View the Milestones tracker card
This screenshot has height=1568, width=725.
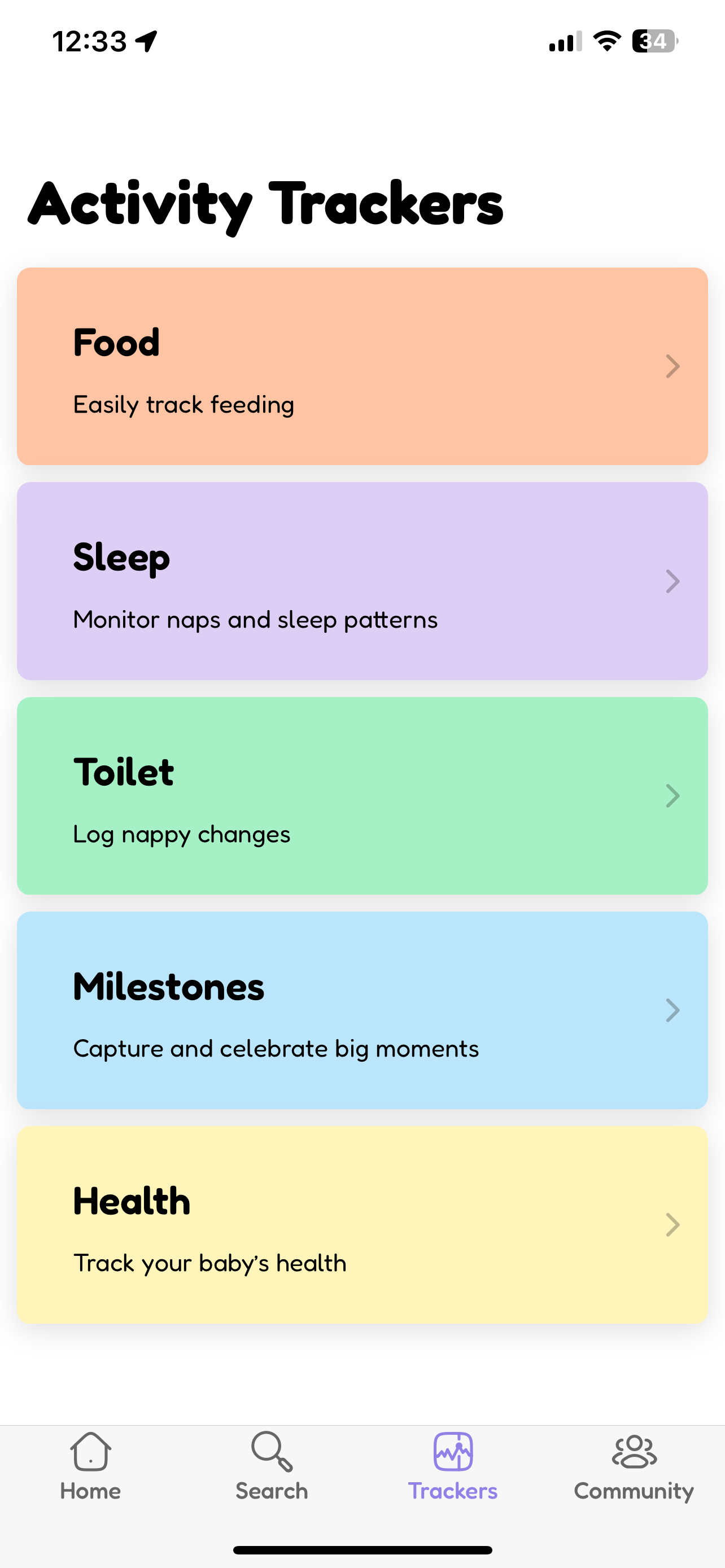pos(362,1010)
